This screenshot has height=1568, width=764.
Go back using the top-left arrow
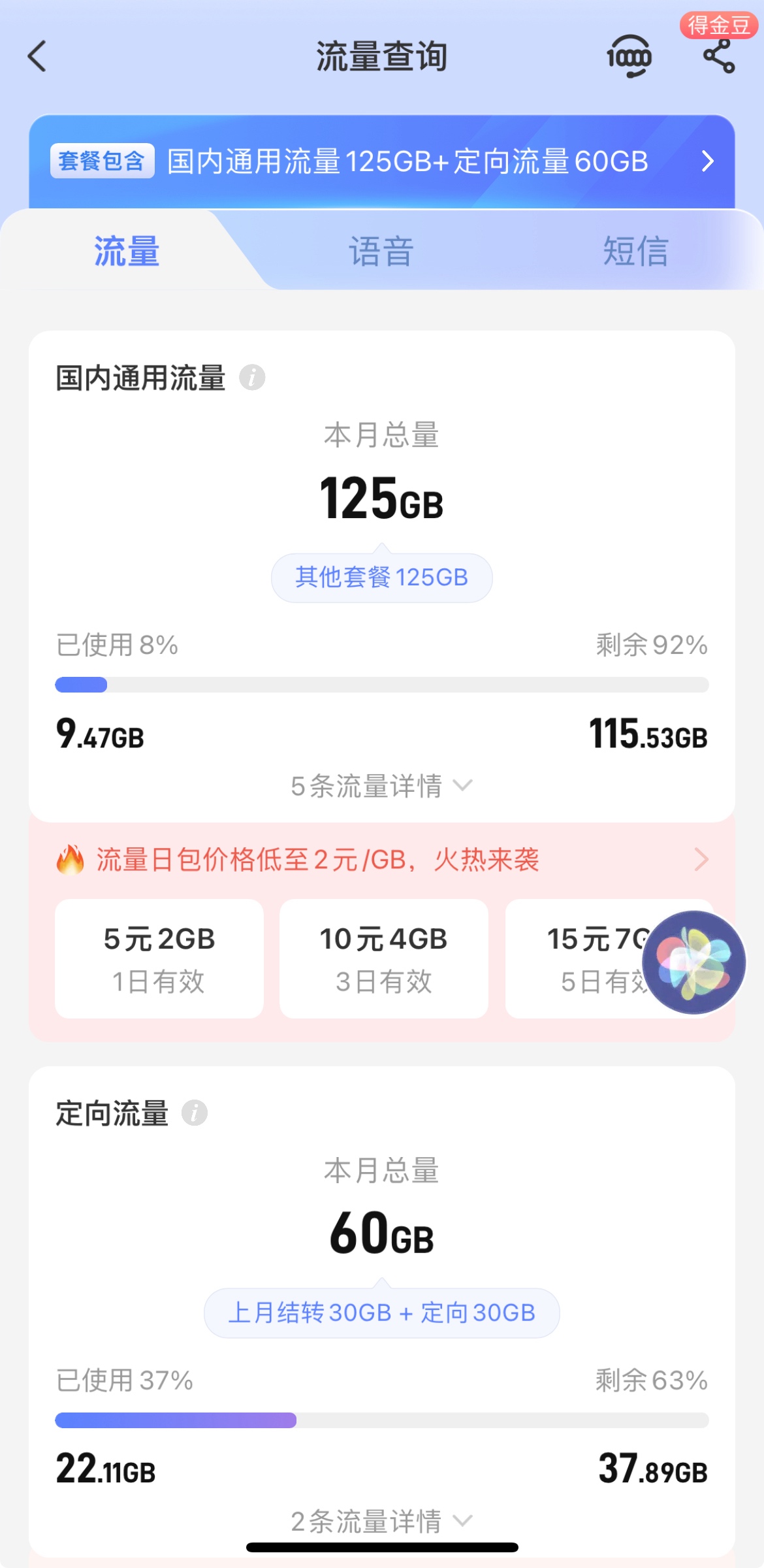[x=38, y=56]
